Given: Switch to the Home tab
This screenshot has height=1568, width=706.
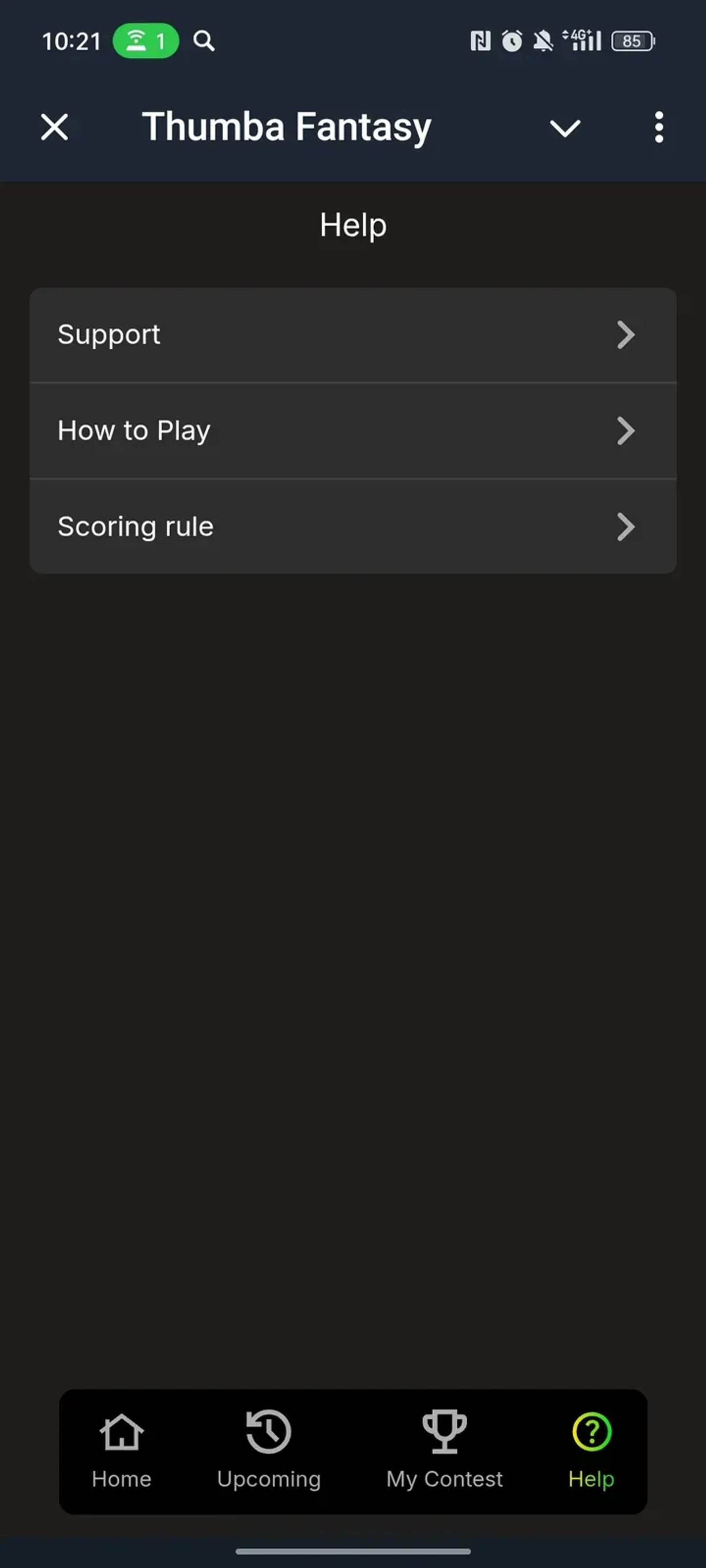Looking at the screenshot, I should click(x=122, y=1451).
